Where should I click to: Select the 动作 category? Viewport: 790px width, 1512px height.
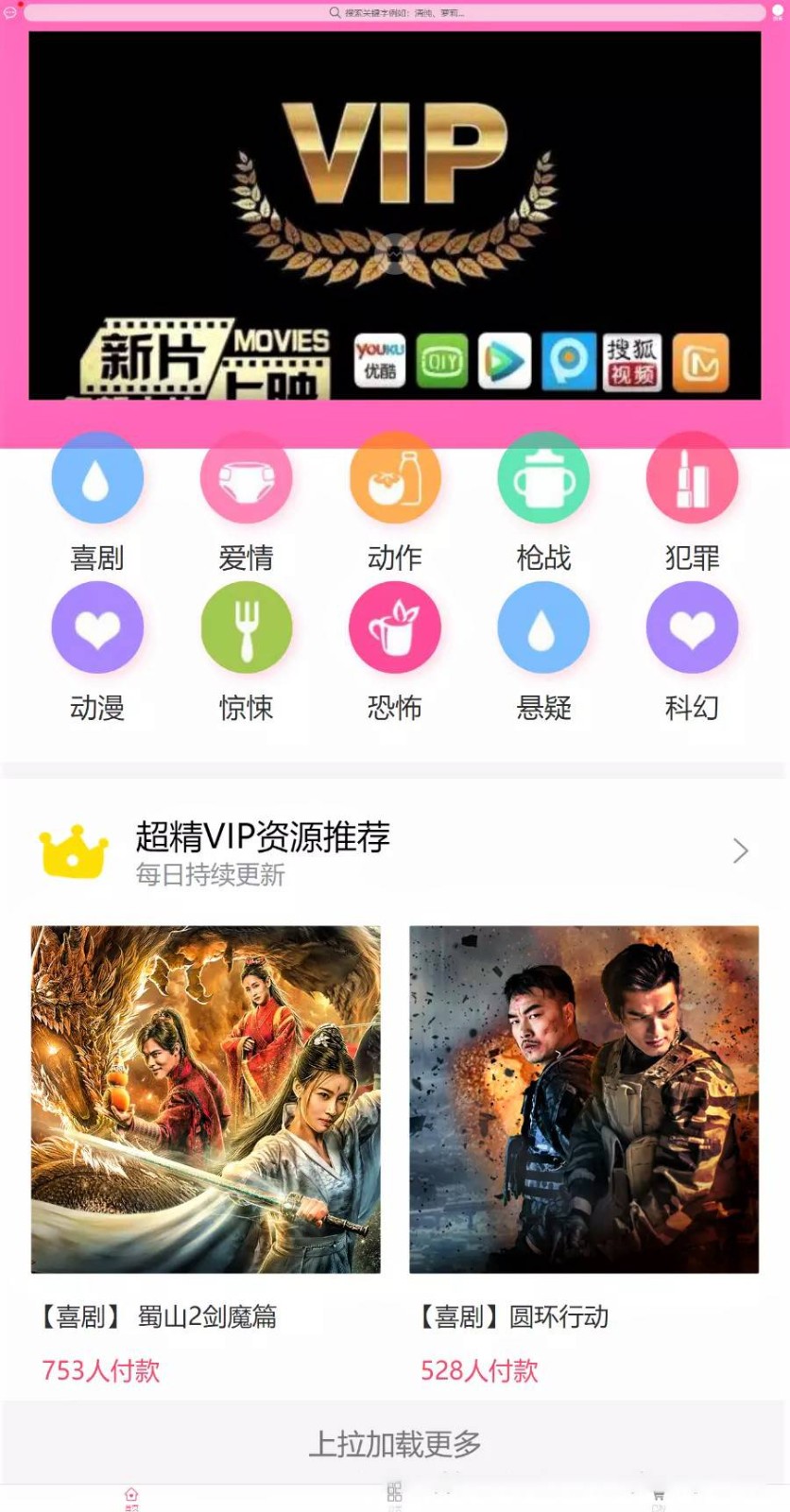pos(395,503)
